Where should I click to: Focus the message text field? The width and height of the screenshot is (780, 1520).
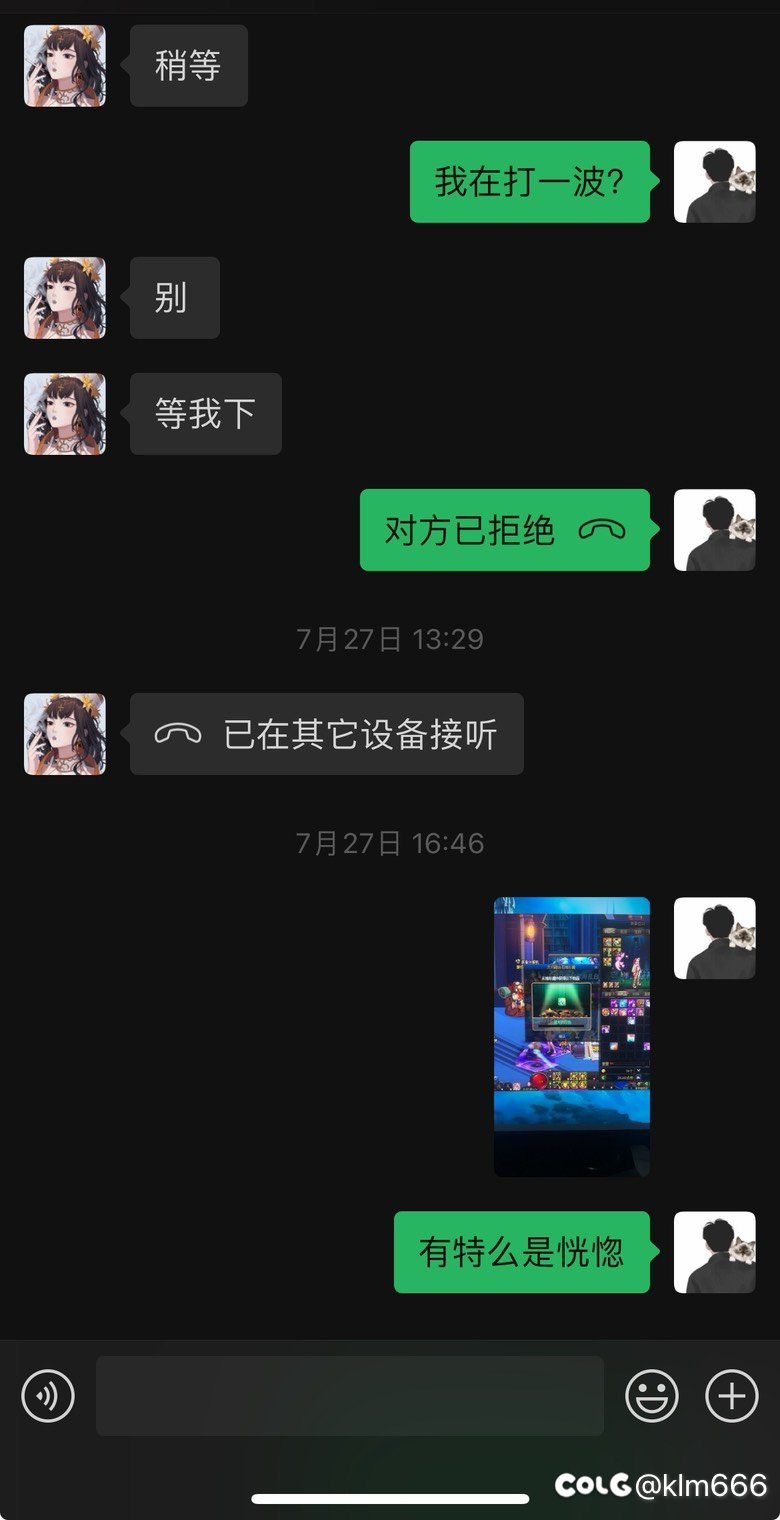pyautogui.click(x=350, y=1395)
